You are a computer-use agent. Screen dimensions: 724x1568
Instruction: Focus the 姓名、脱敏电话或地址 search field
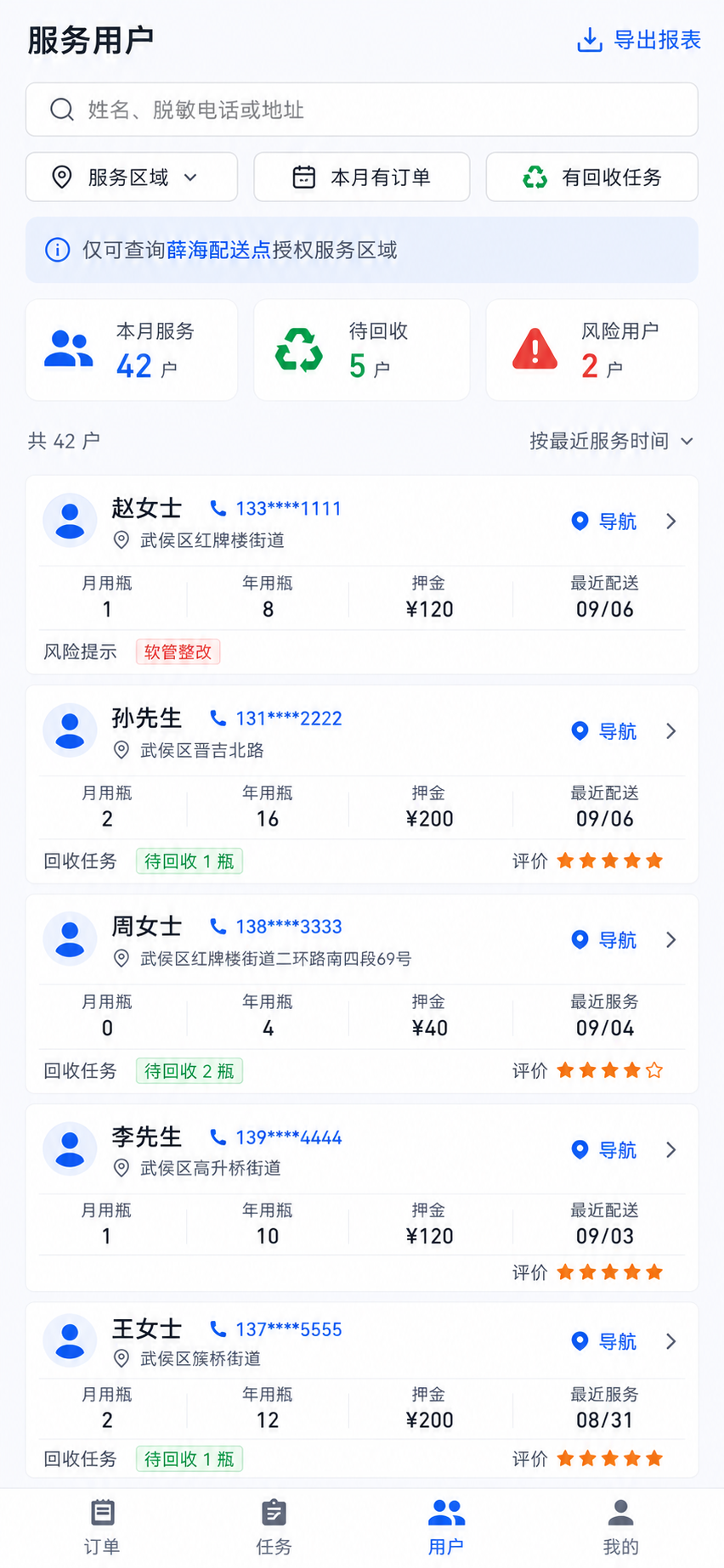(x=362, y=110)
